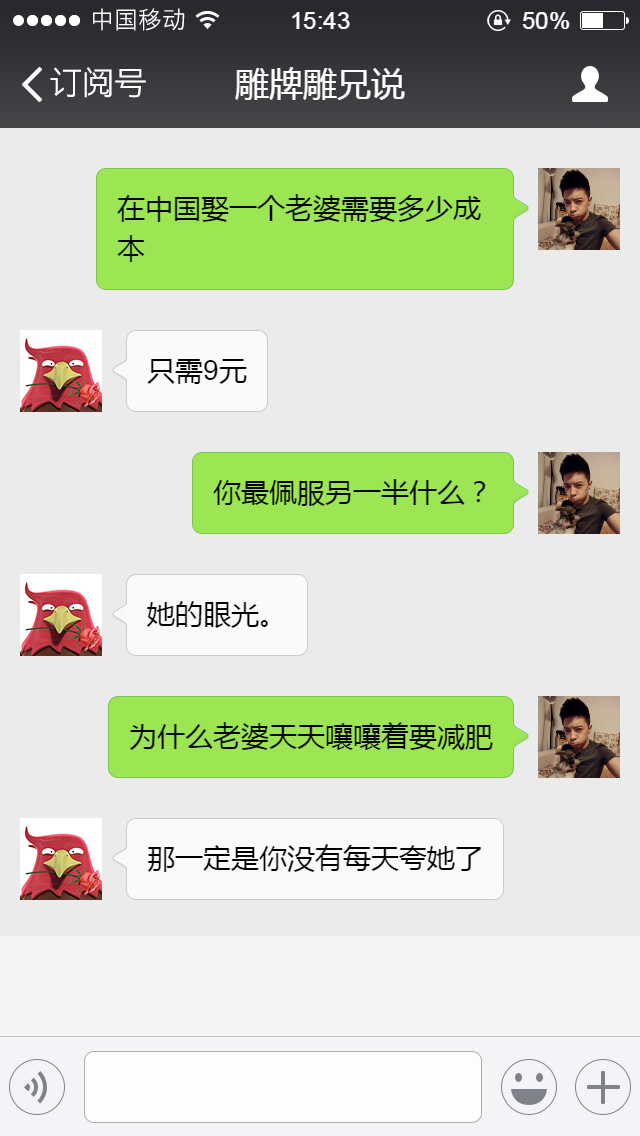640x1136 pixels.
Task: Switch to voice input mode
Action: (37, 1086)
